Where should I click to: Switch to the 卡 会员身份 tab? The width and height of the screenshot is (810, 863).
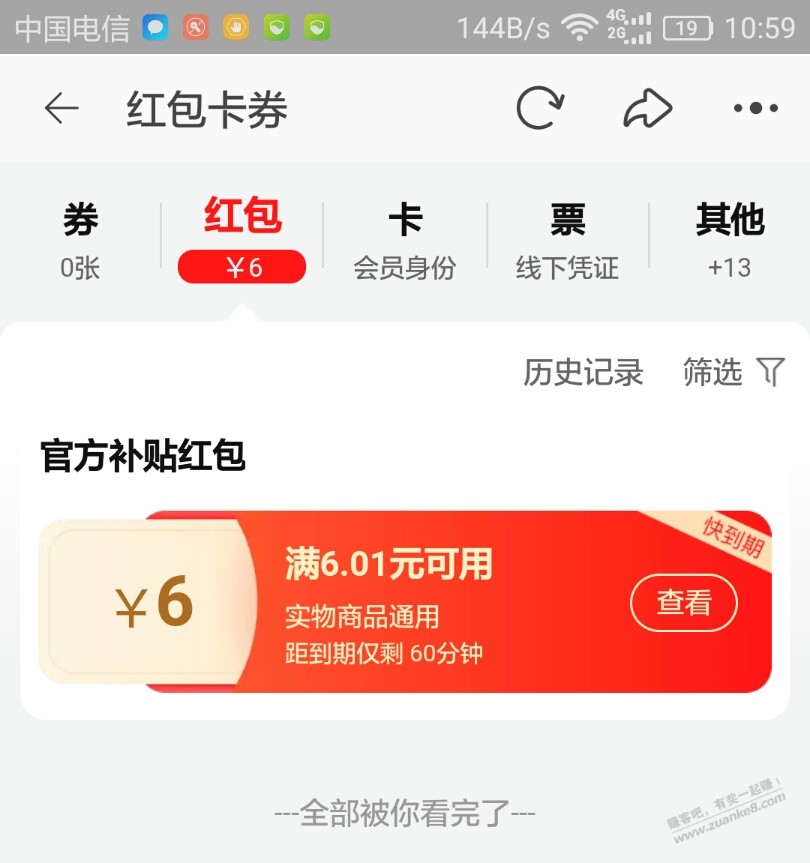(x=404, y=240)
